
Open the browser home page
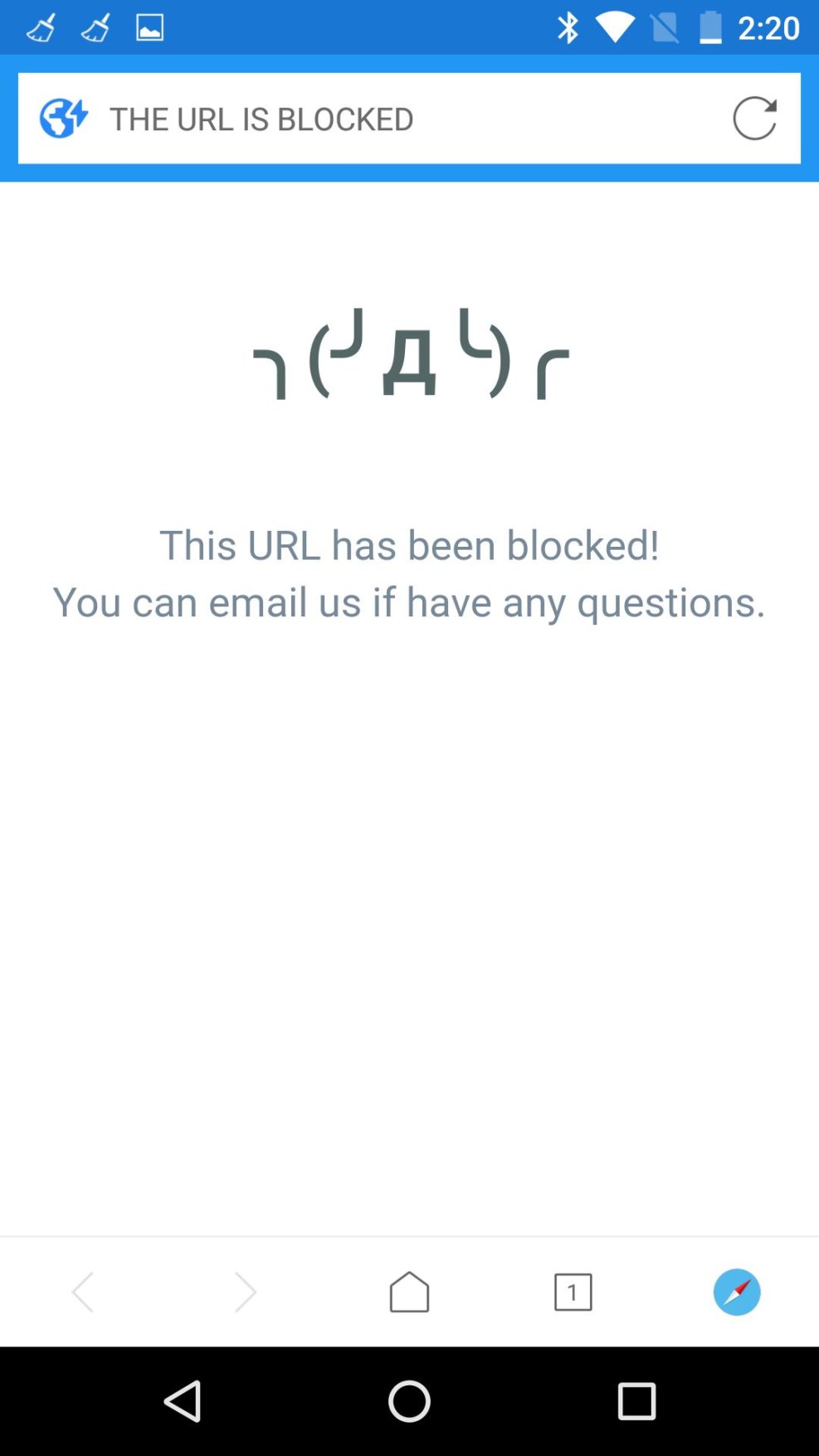(x=409, y=1291)
